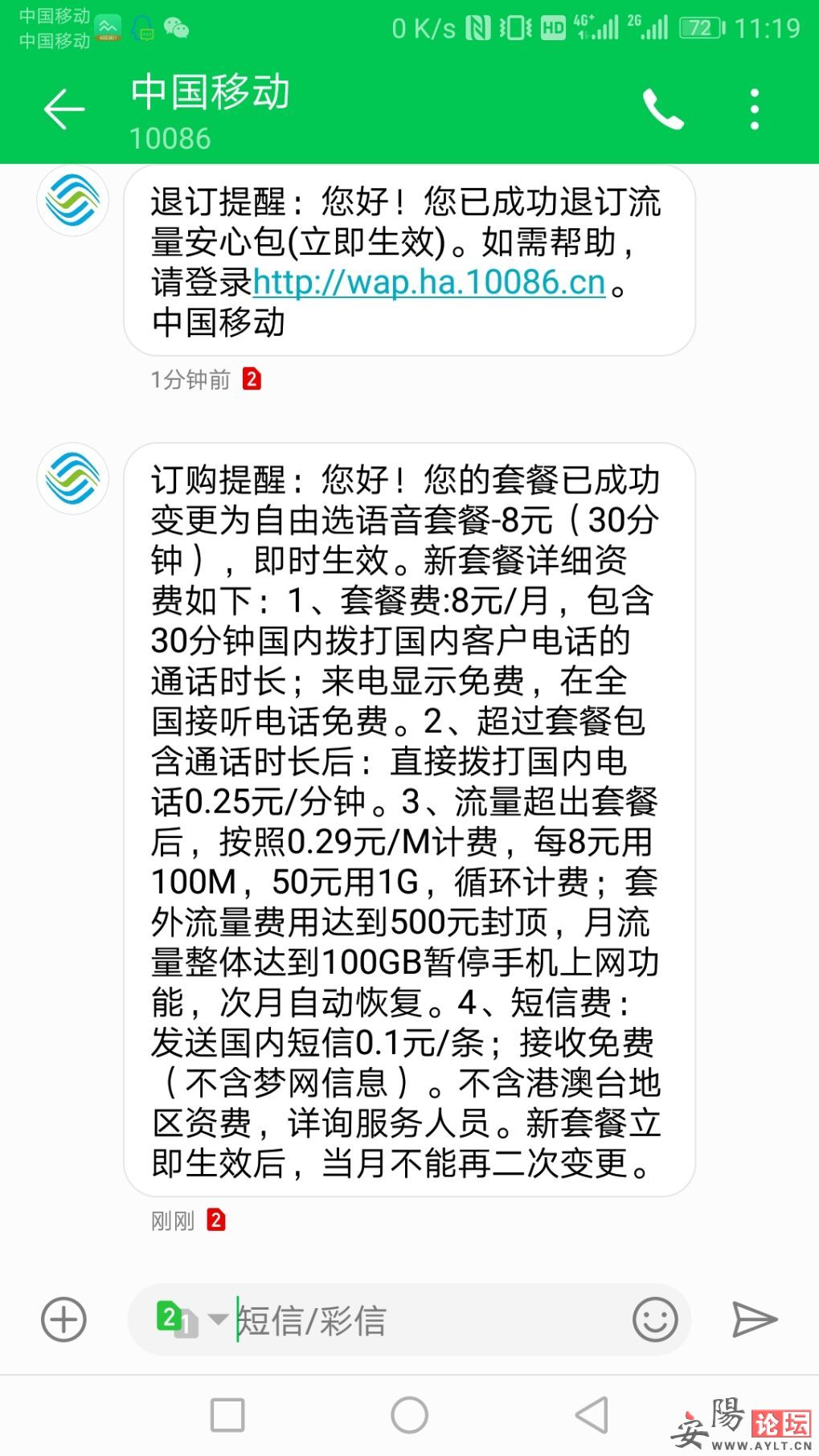Call 10086 with the phone icon
Image resolution: width=819 pixels, height=1456 pixels.
pos(662,110)
